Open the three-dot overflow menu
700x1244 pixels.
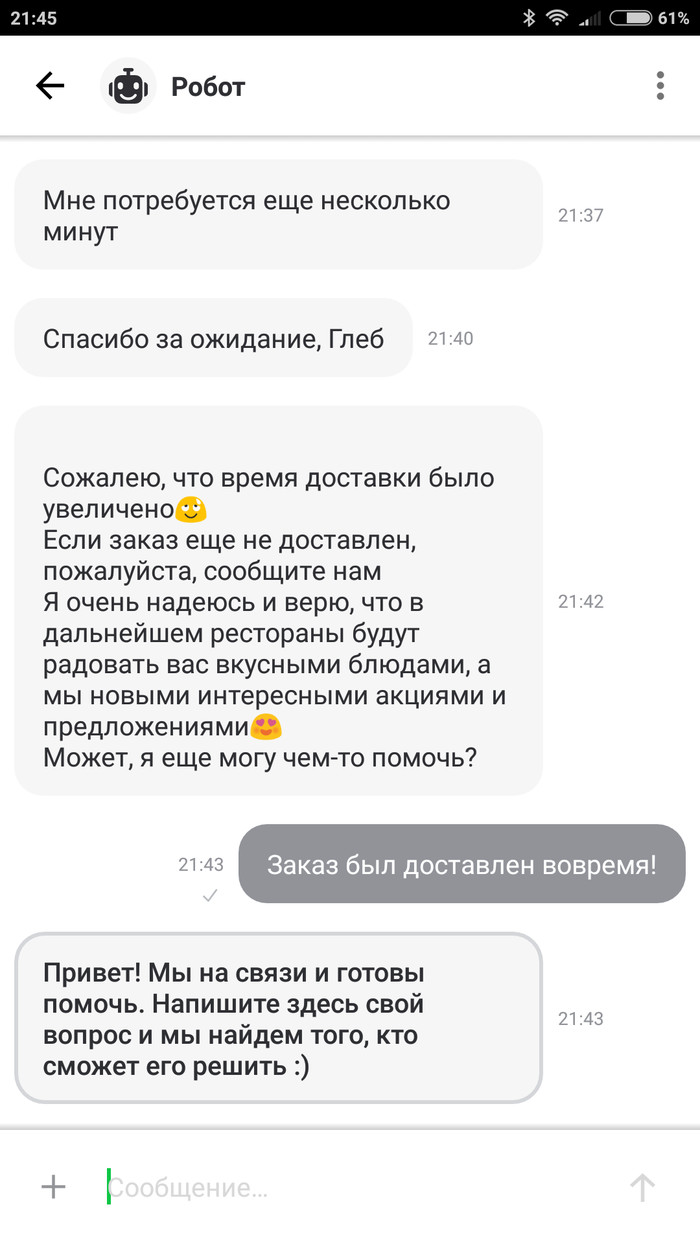coord(658,87)
